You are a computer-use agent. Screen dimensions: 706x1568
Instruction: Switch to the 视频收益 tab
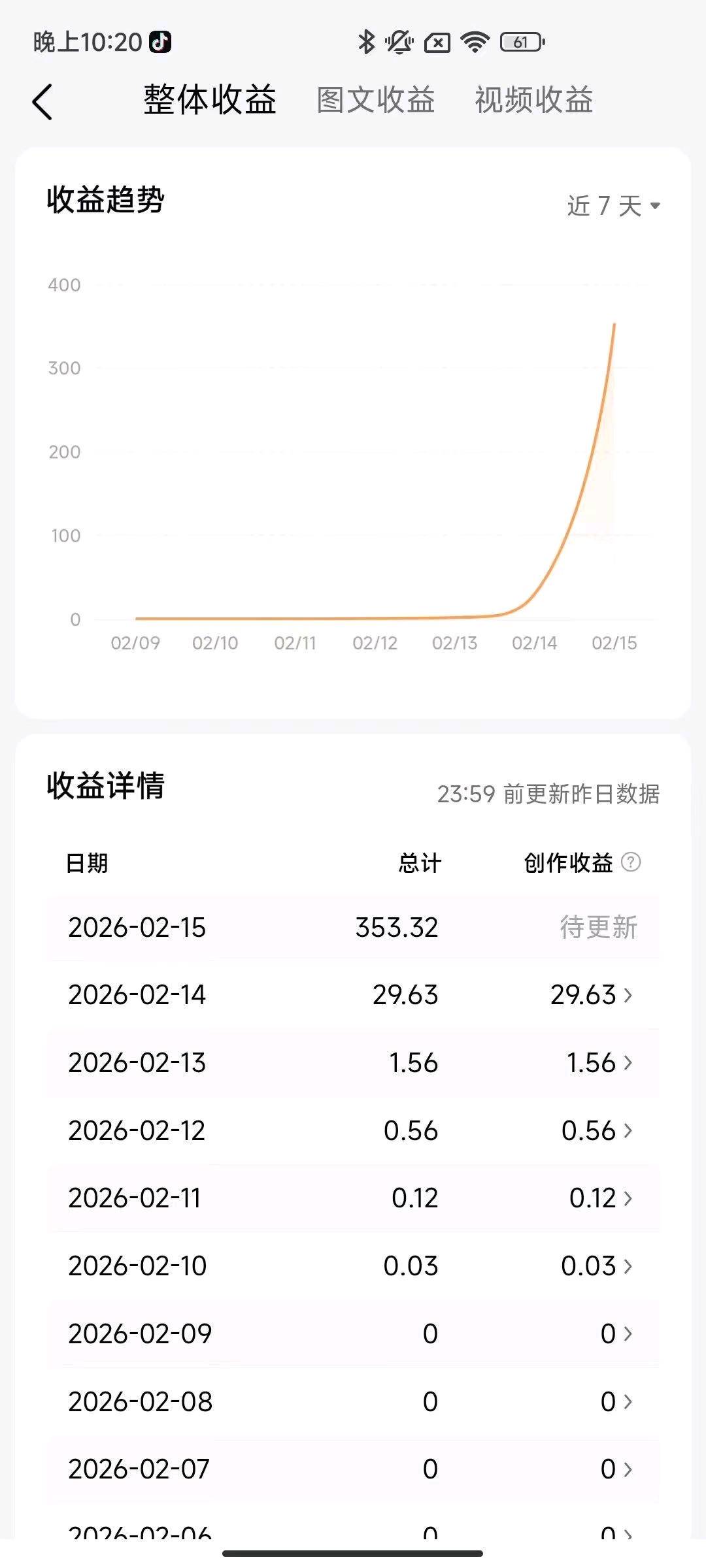point(533,101)
